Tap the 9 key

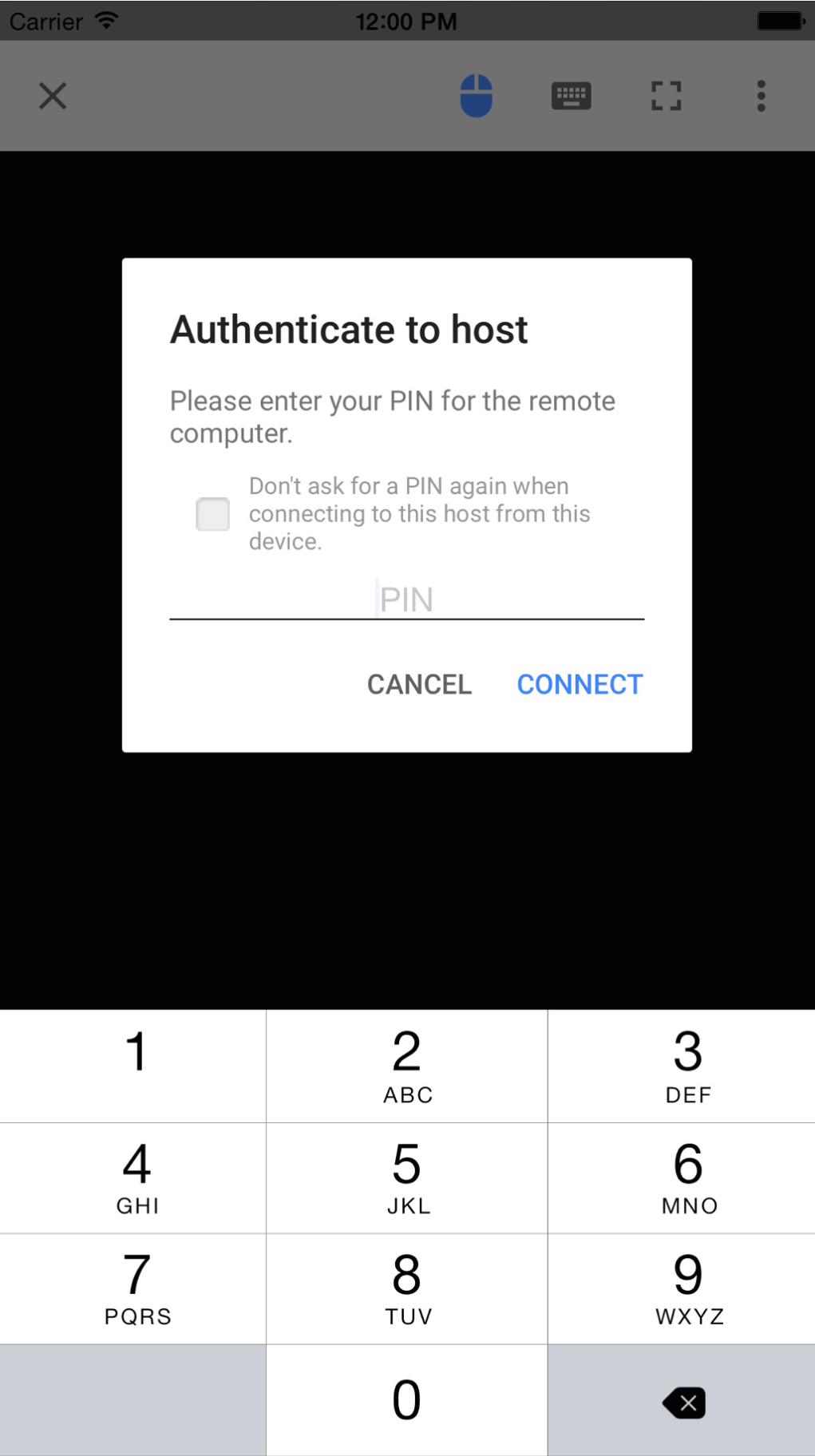[x=682, y=1288]
